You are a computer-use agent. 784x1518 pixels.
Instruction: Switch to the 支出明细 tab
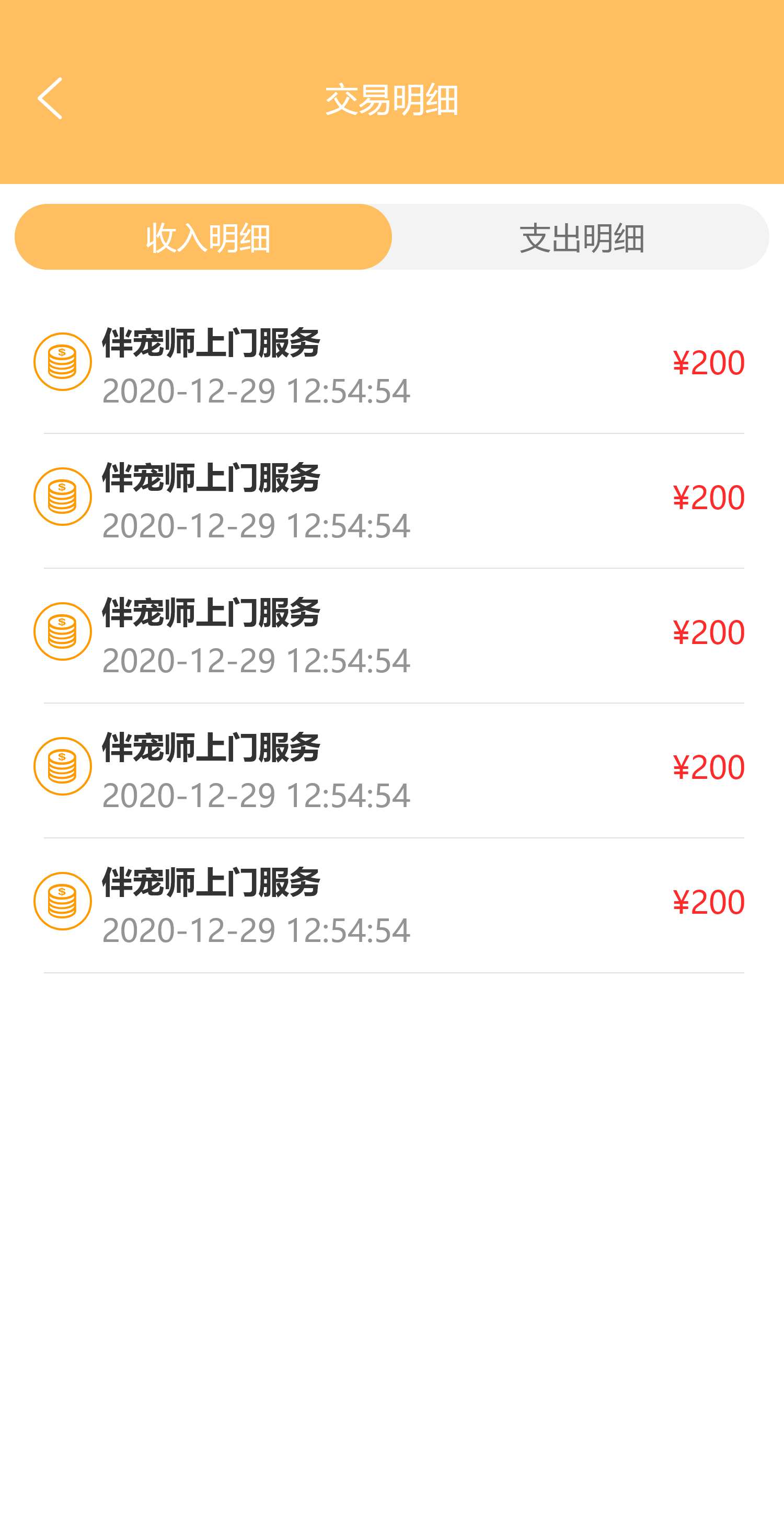(x=581, y=237)
